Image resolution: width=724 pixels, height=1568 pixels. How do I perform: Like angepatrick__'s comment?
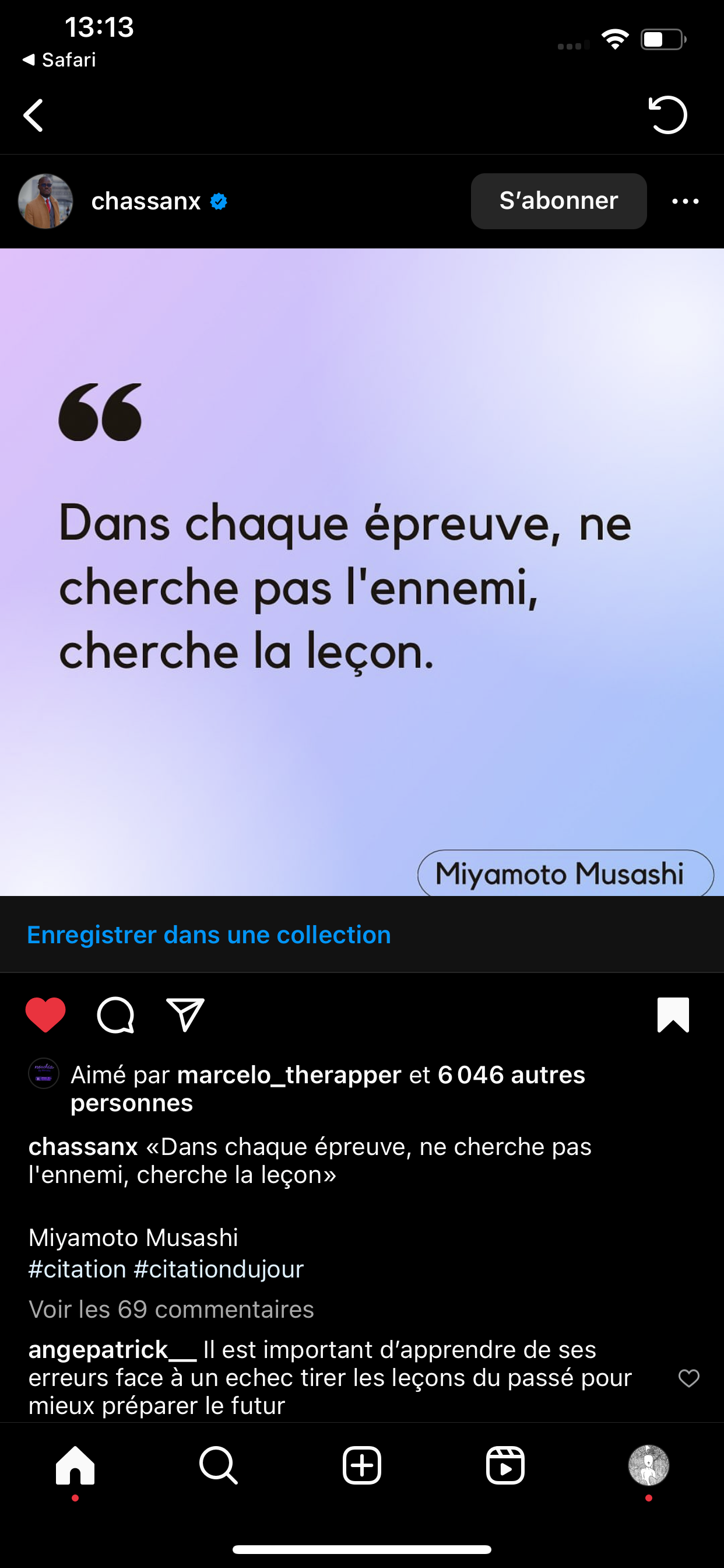(x=688, y=1378)
